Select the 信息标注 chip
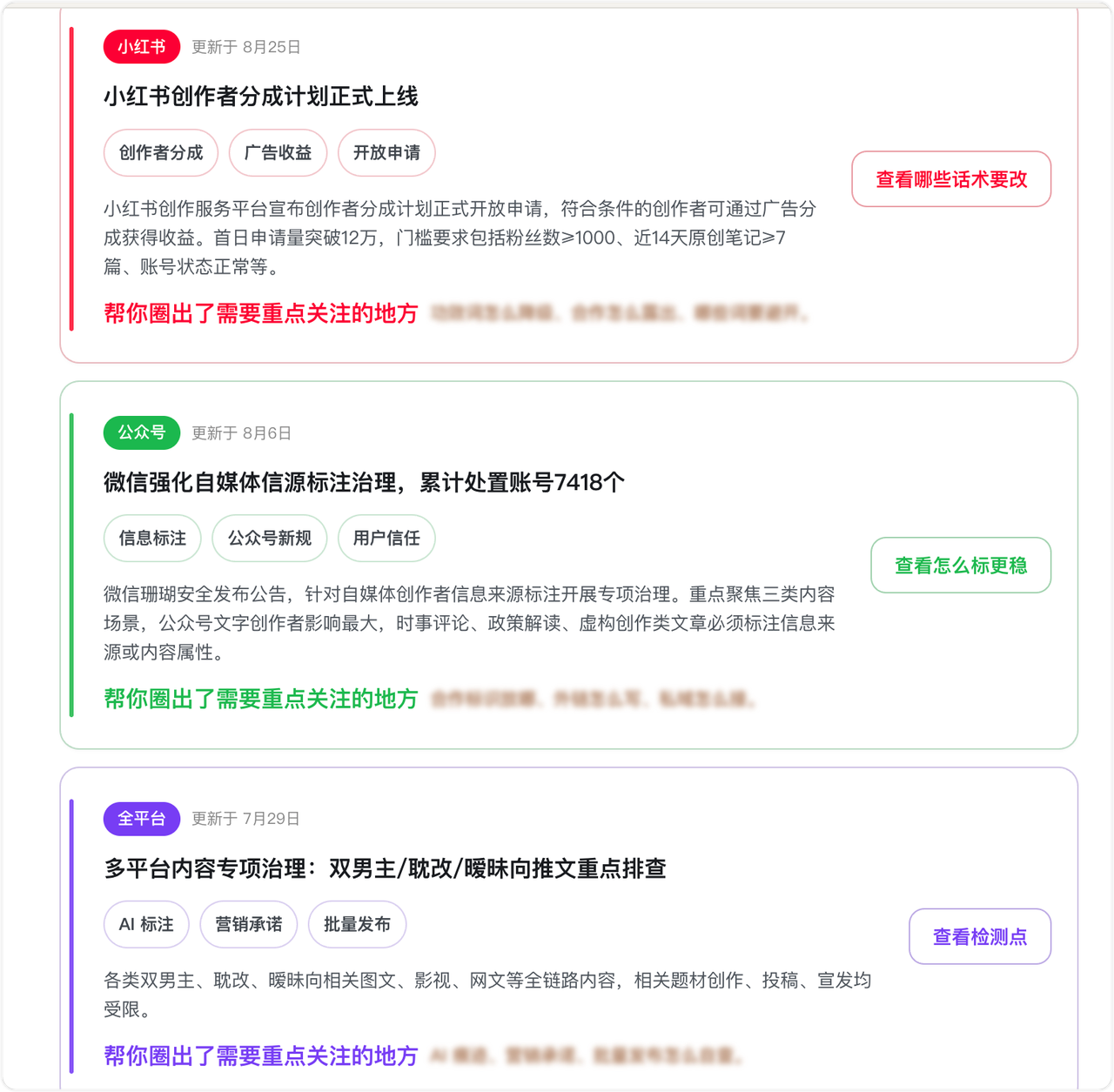The image size is (1114, 1092). click(152, 539)
